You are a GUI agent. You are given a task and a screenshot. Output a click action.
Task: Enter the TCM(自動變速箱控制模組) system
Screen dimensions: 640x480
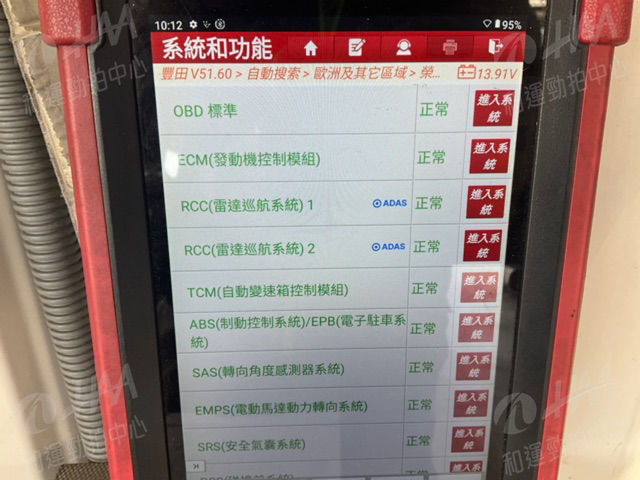click(479, 288)
